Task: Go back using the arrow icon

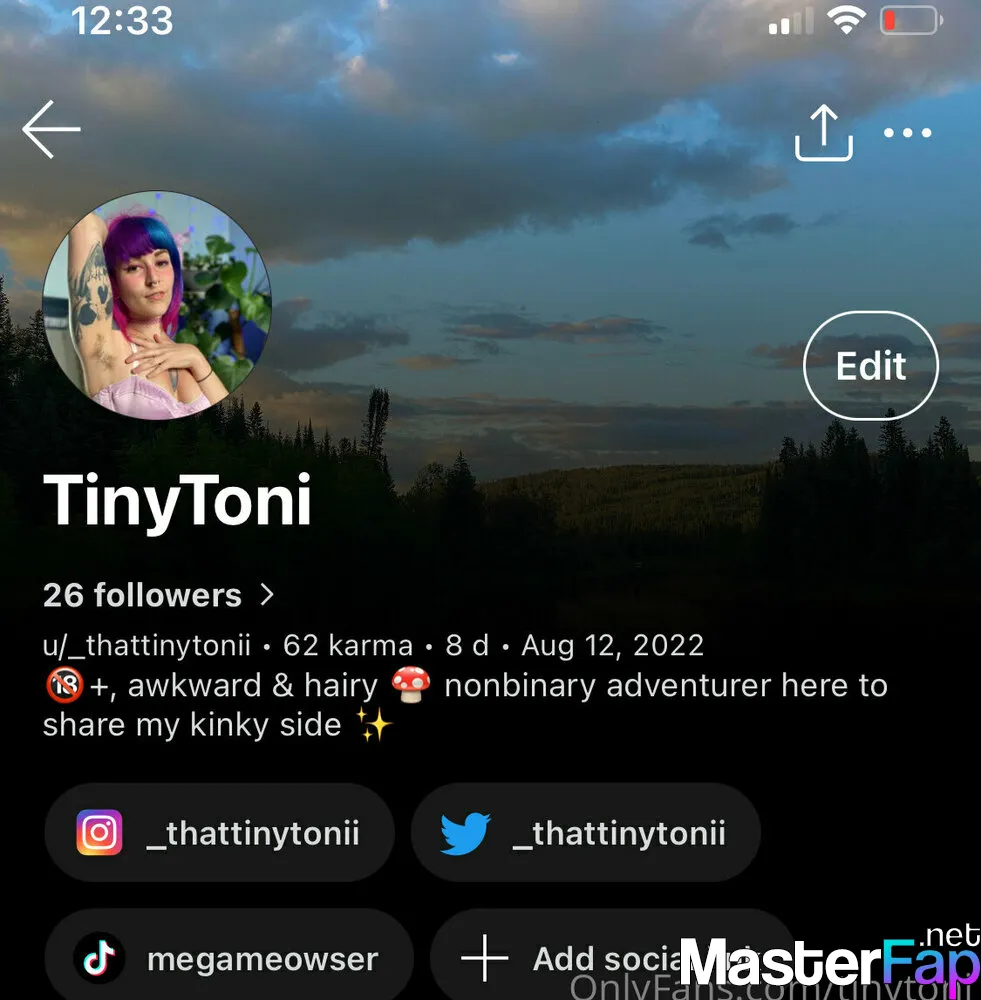Action: click(51, 130)
